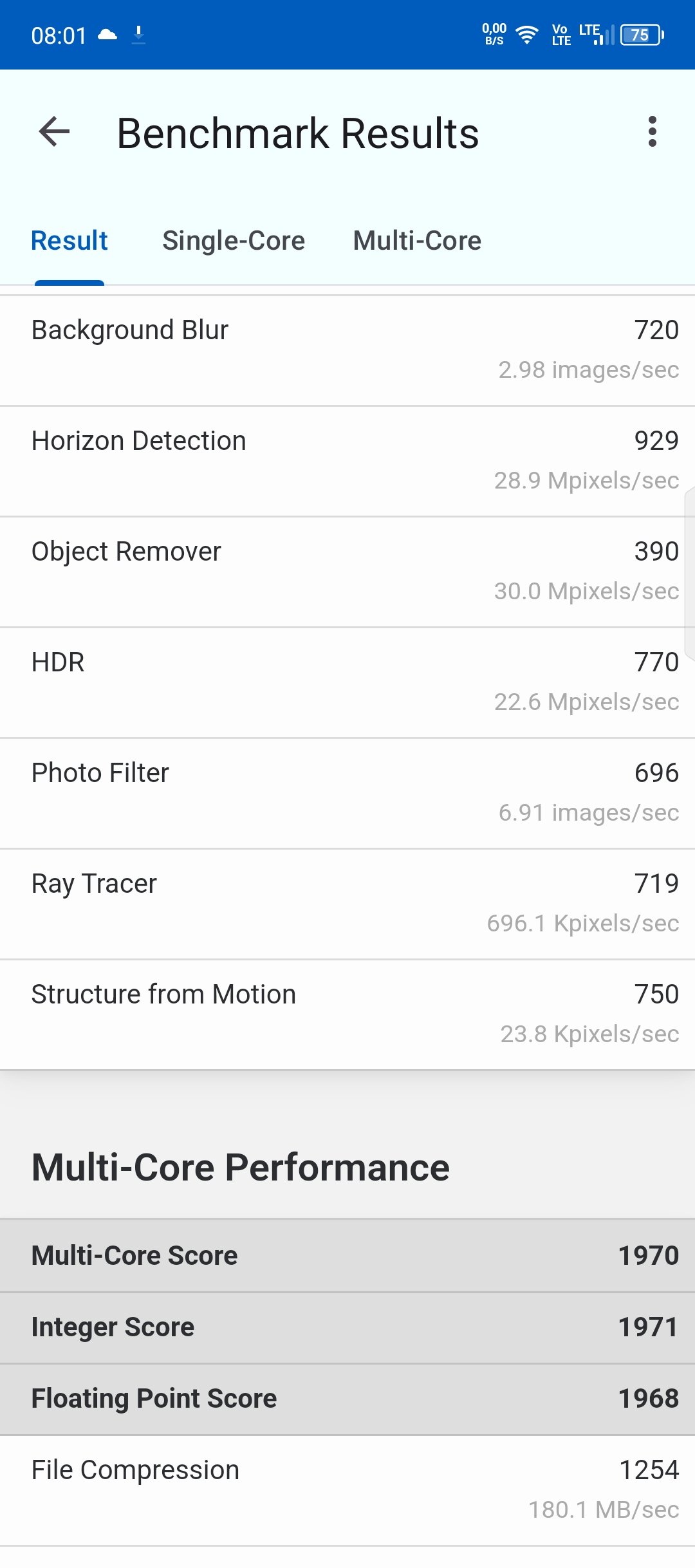
Task: Switch to the Single-Core tab
Action: pyautogui.click(x=234, y=241)
